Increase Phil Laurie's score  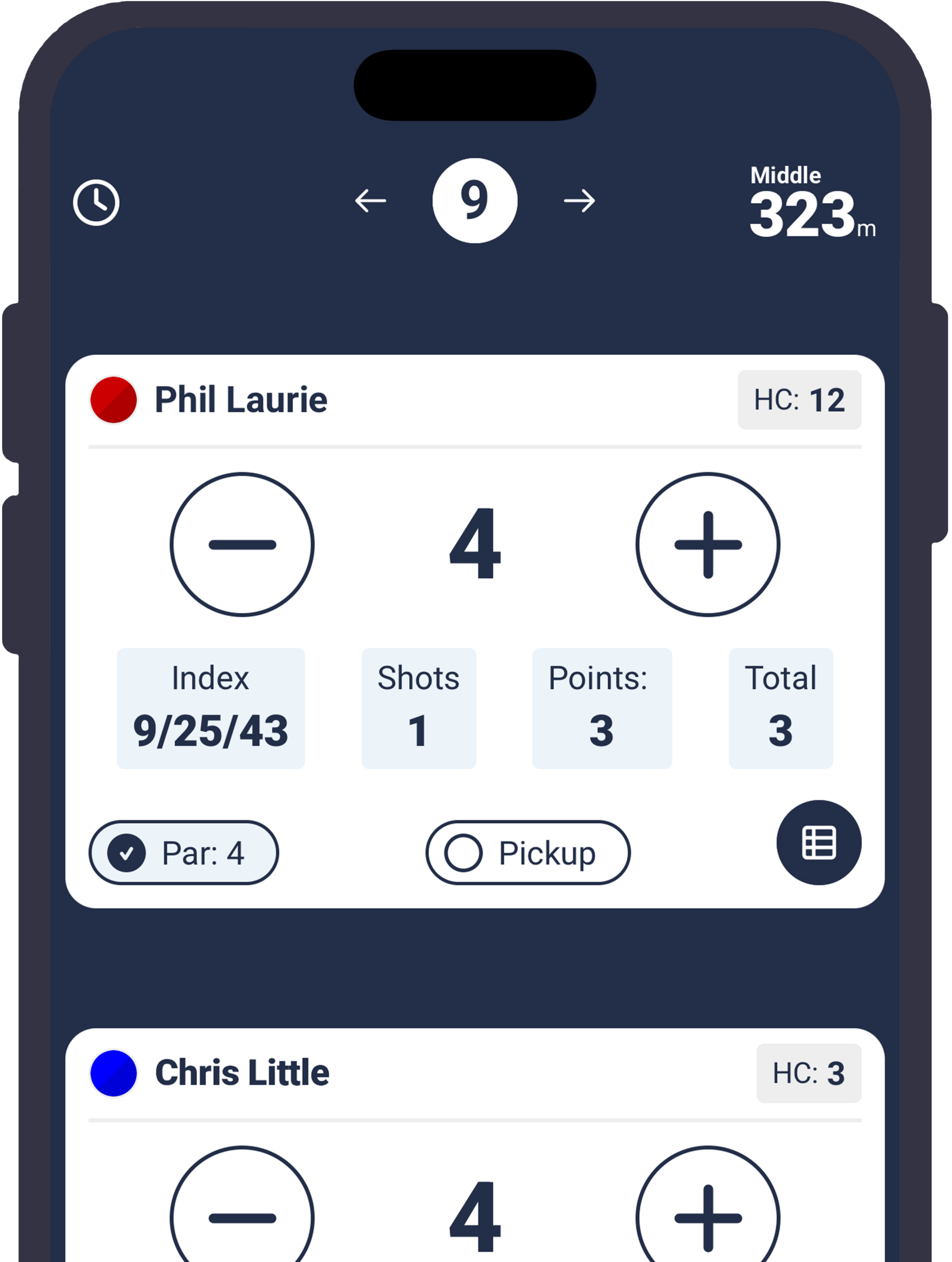707,544
